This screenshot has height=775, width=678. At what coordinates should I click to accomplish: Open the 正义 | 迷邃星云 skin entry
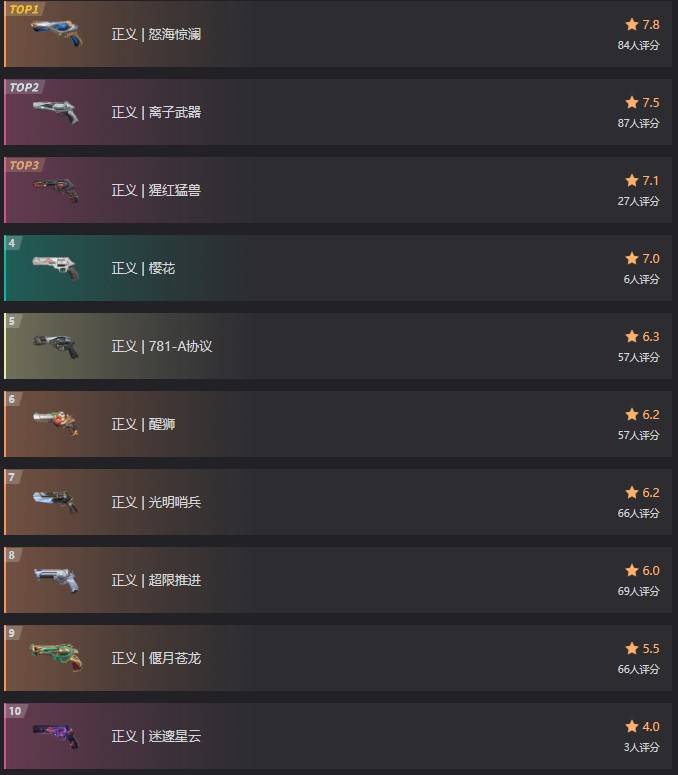point(156,736)
